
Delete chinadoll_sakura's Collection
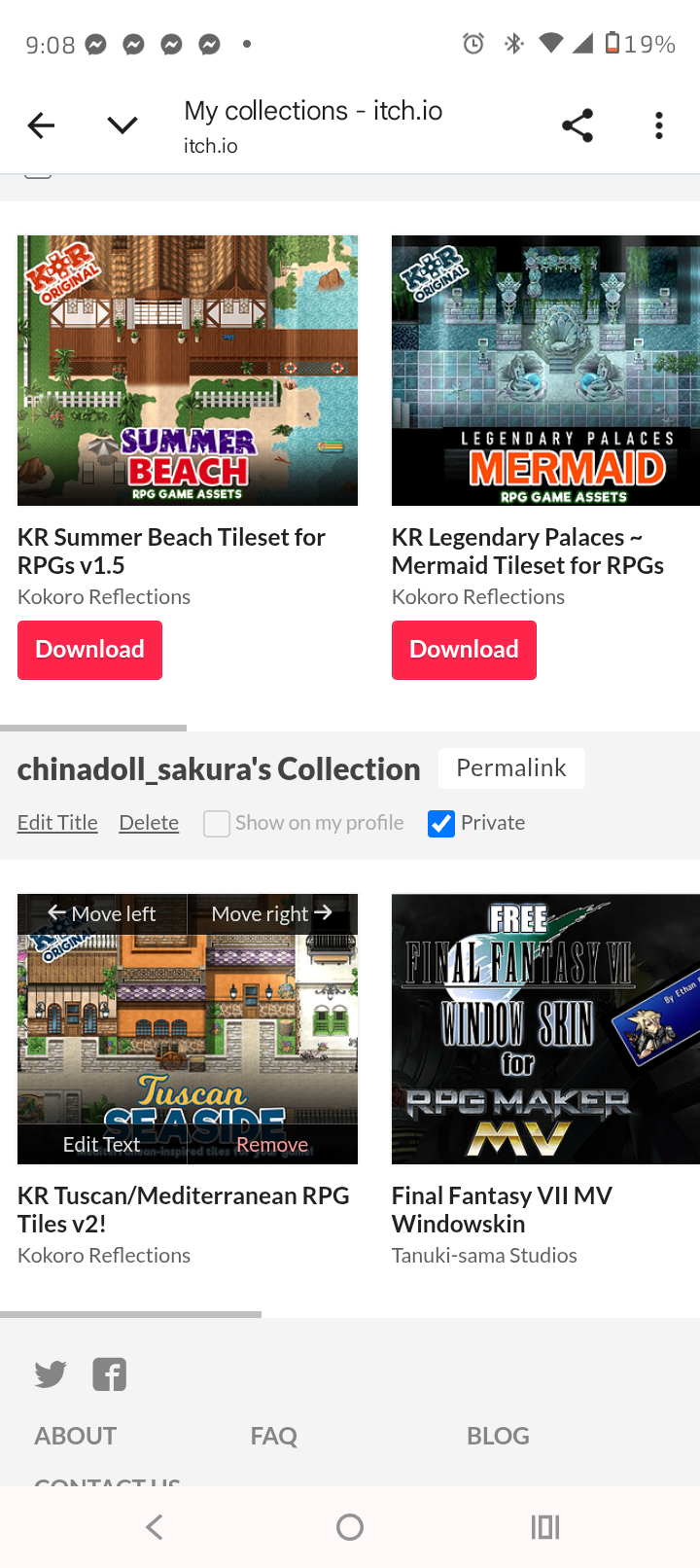149,823
